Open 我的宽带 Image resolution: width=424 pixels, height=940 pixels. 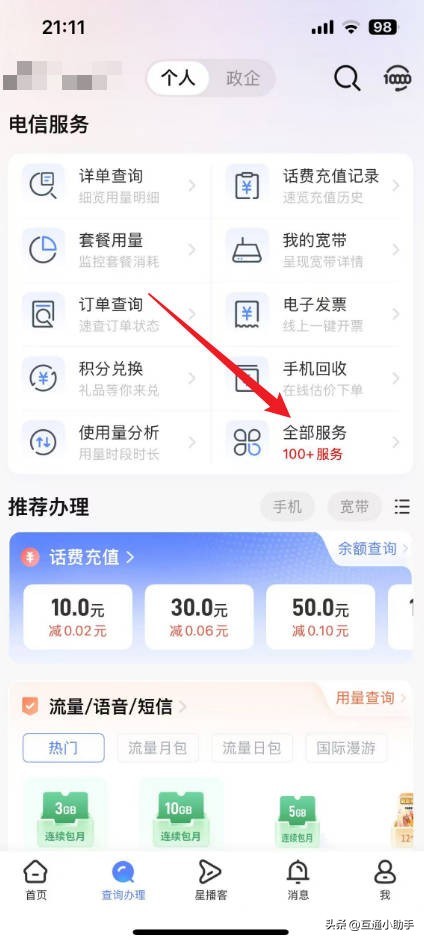(313, 250)
